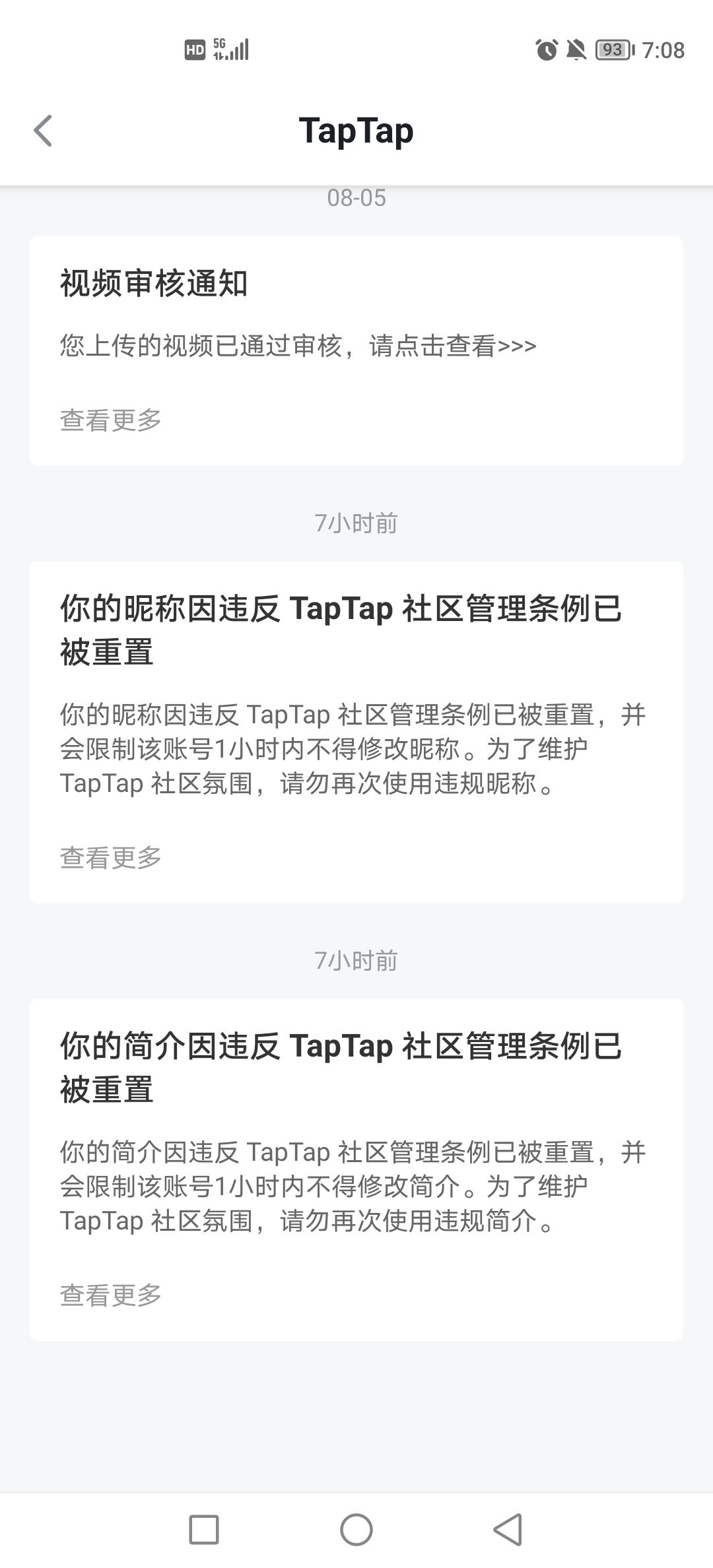This screenshot has height=1568, width=713.
Task: Tap the HD voice icon in status bar
Action: (195, 49)
